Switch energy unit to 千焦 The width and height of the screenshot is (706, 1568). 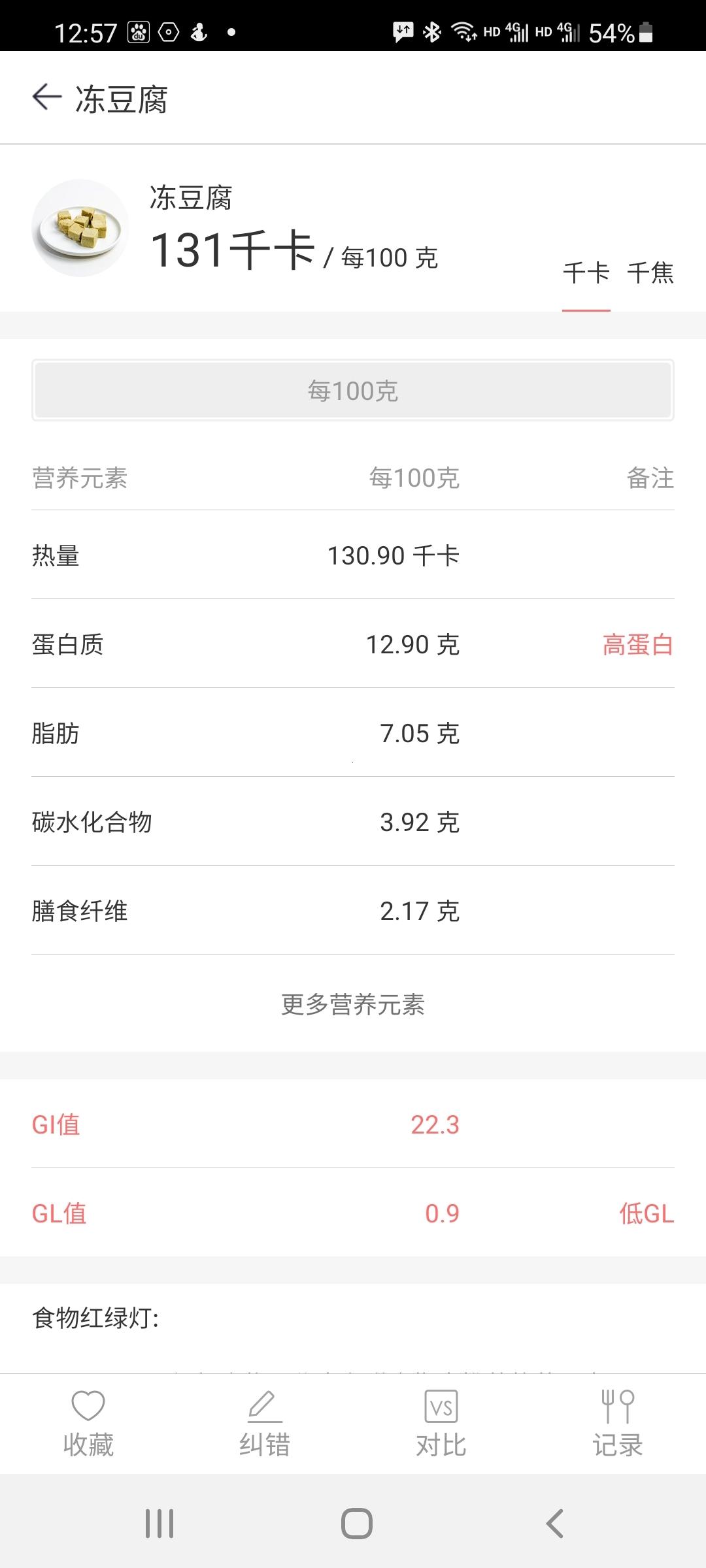point(650,274)
